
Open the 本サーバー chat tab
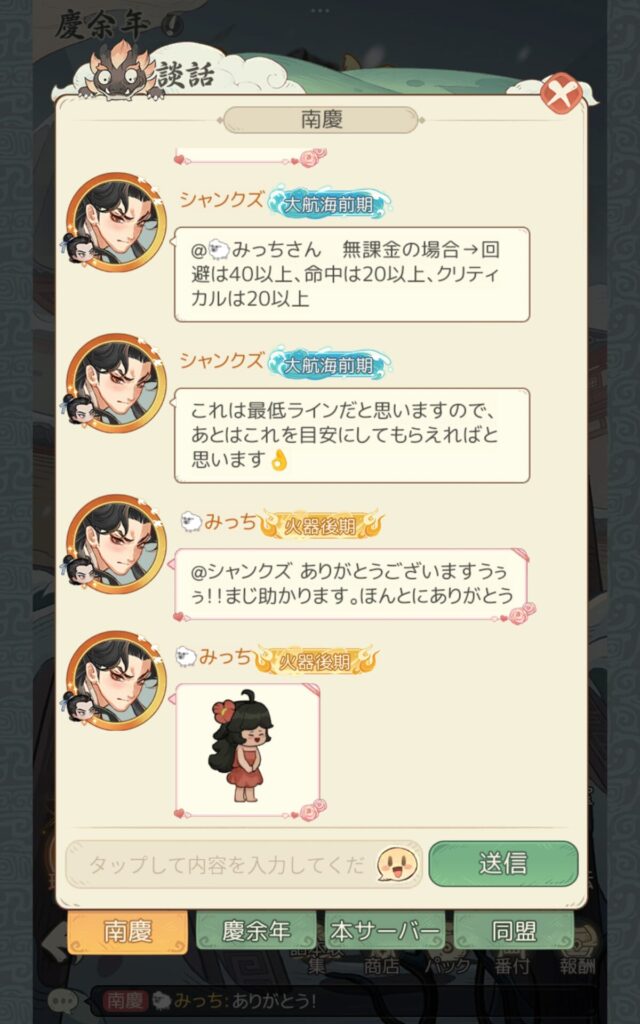[385, 932]
